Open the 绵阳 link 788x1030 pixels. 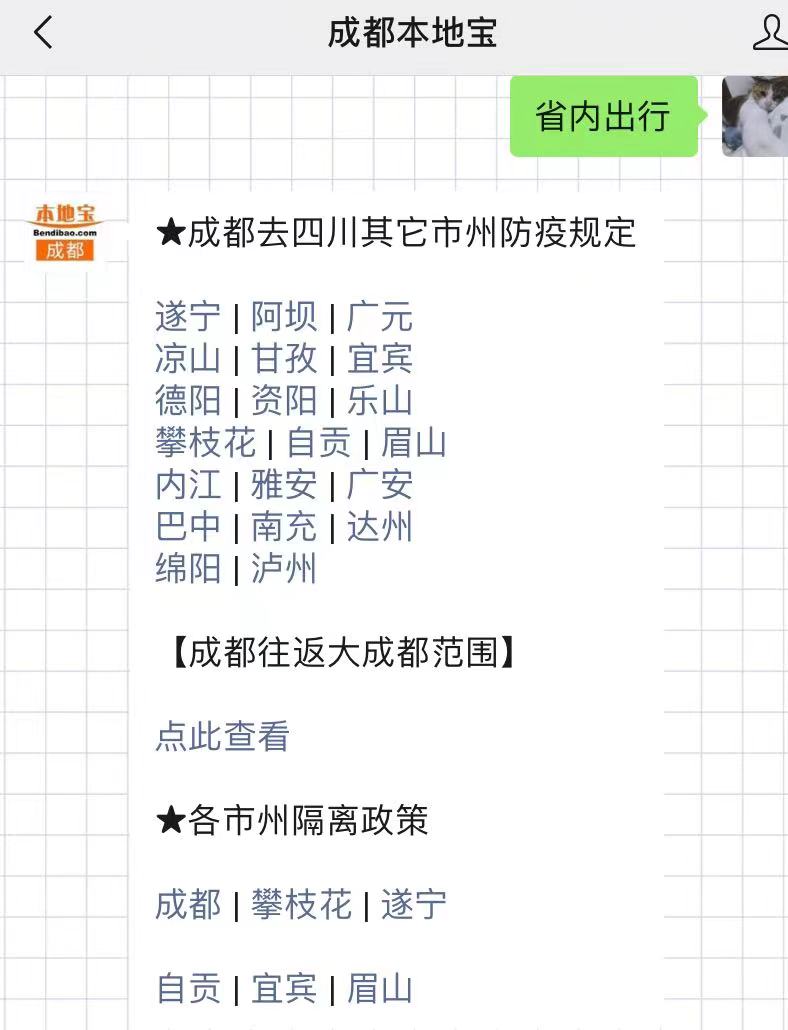pyautogui.click(x=188, y=569)
